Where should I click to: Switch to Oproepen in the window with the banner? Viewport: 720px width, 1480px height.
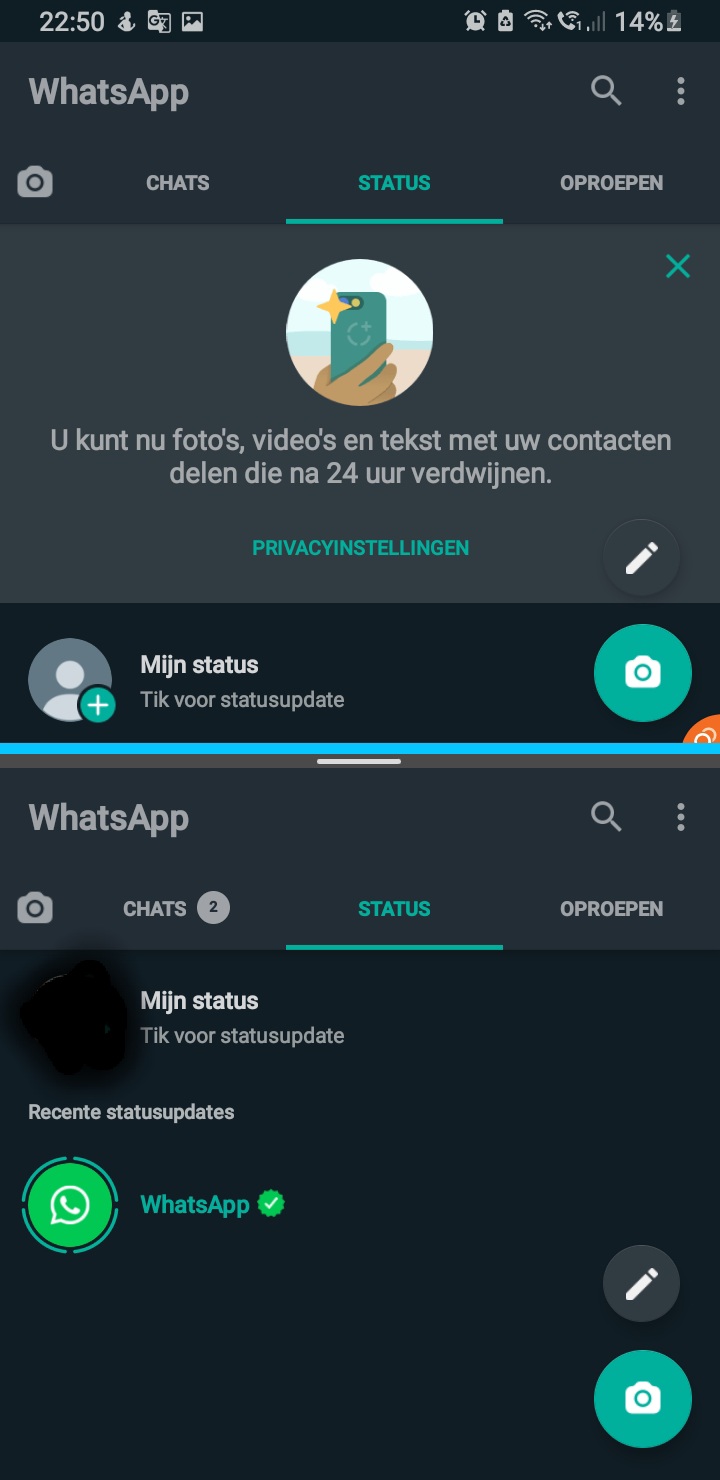pyautogui.click(x=611, y=183)
